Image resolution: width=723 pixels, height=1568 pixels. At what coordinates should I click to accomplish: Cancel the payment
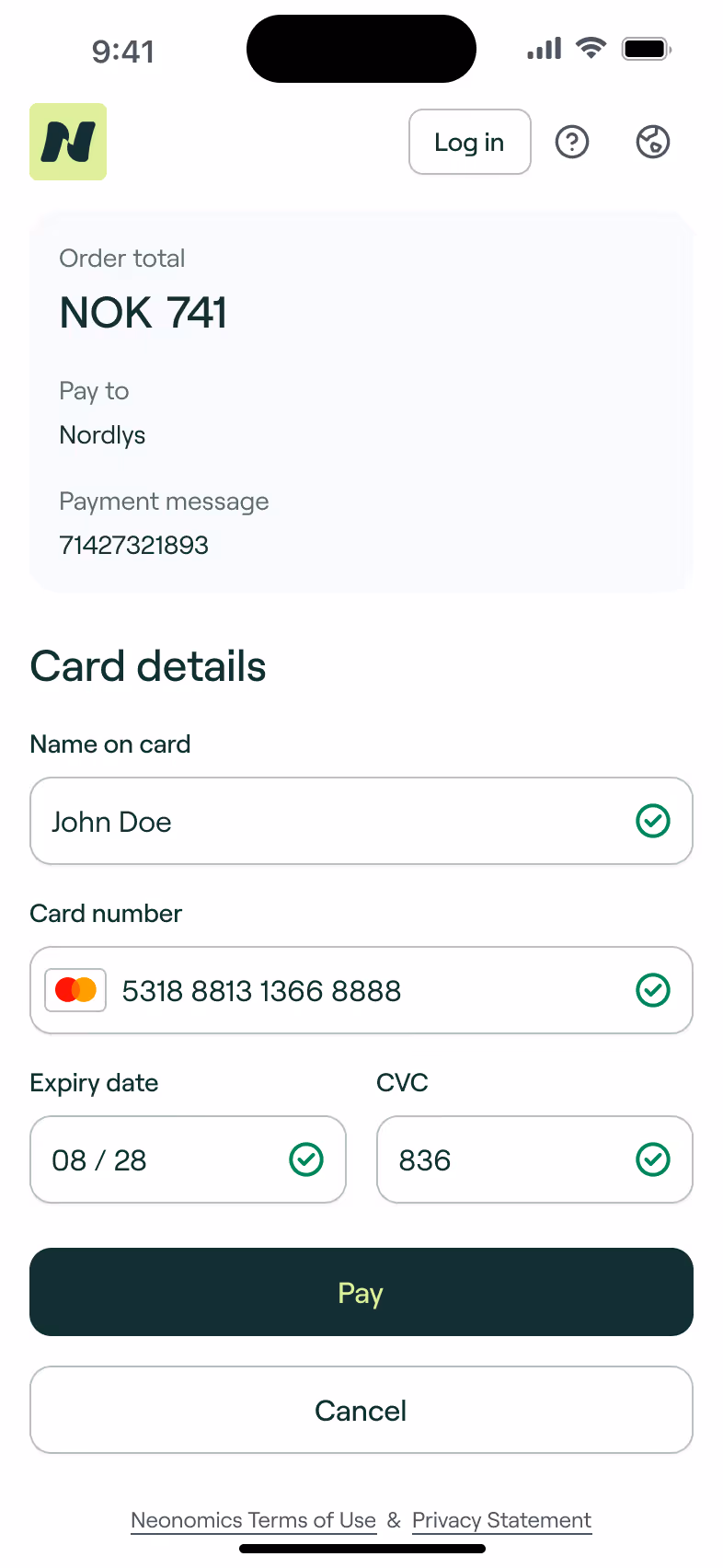click(x=361, y=1410)
